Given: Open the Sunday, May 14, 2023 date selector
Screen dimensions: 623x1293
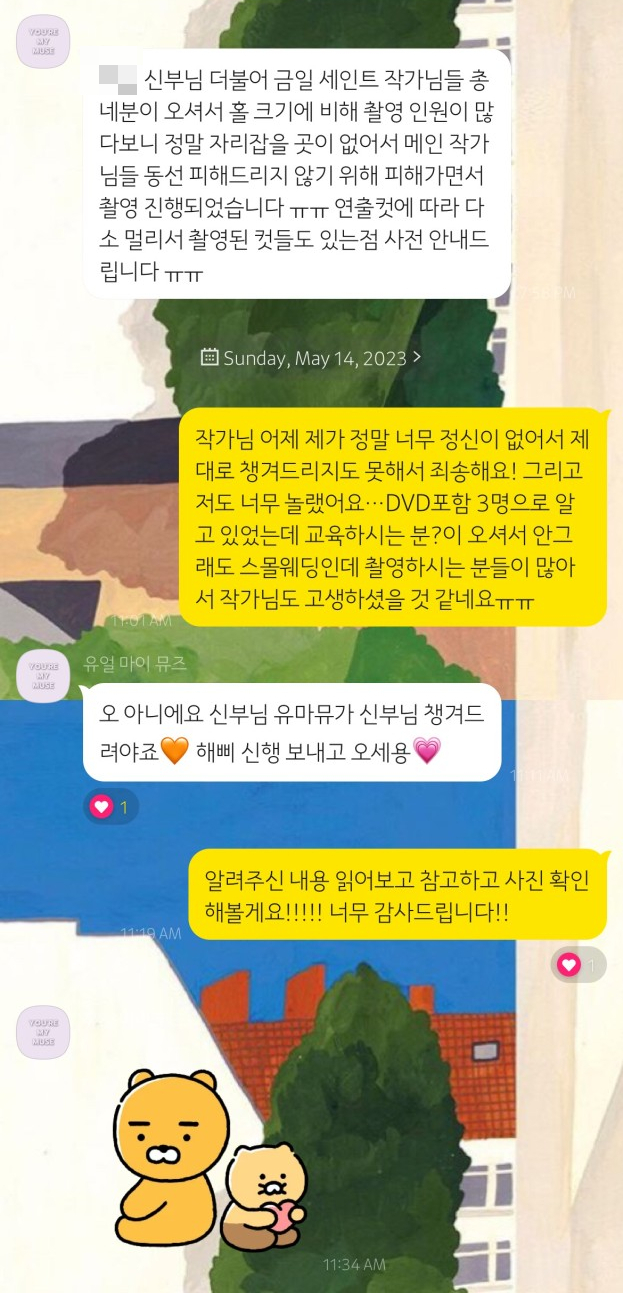Looking at the screenshot, I should [310, 357].
